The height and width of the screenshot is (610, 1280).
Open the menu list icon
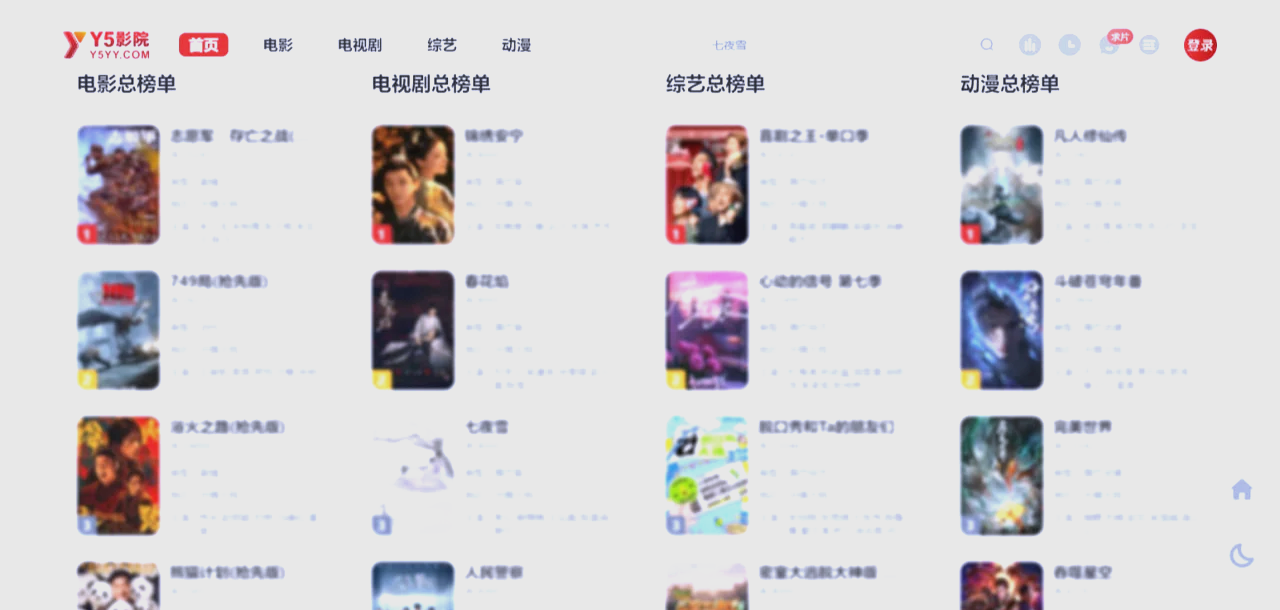tap(1149, 45)
